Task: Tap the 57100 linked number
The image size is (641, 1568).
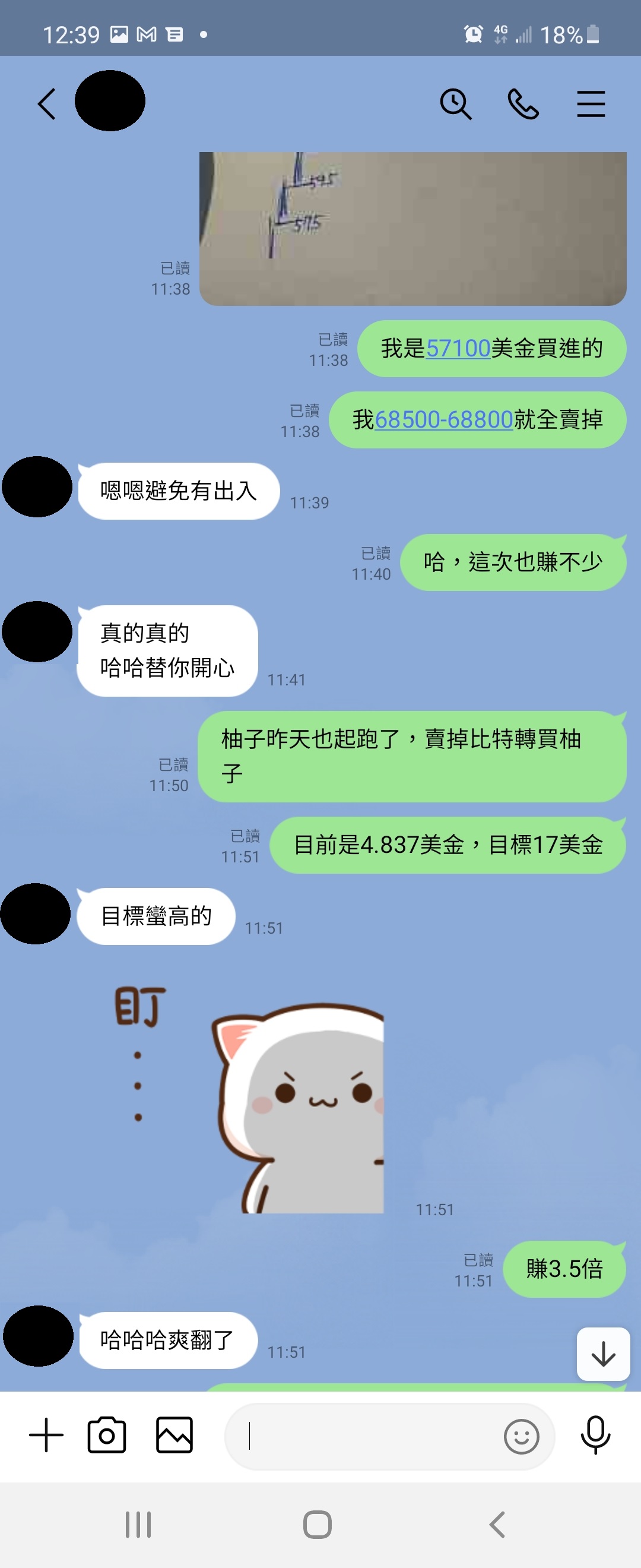Action: pos(458,349)
